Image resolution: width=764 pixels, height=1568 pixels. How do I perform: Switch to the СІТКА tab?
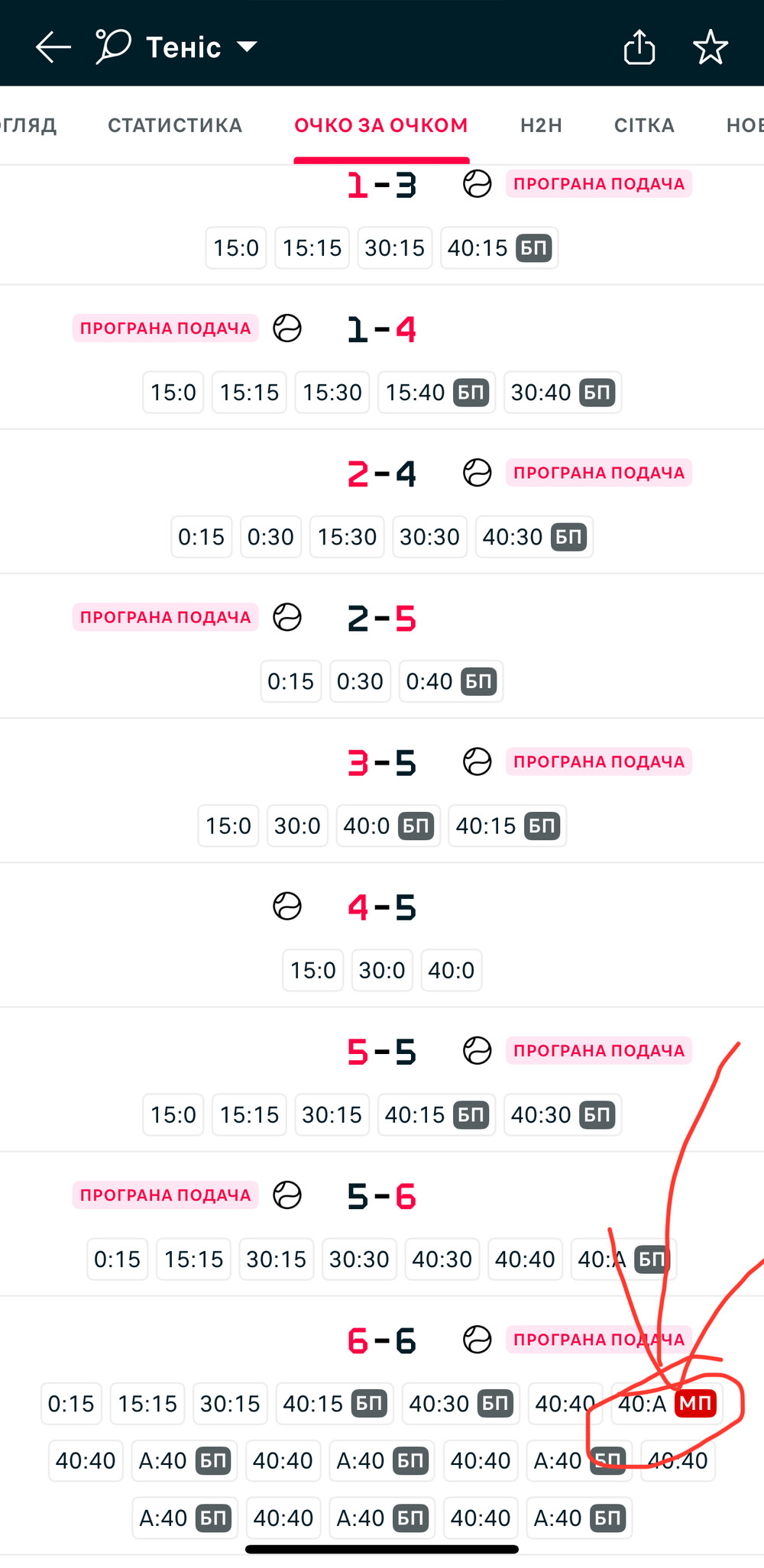pyautogui.click(x=644, y=125)
